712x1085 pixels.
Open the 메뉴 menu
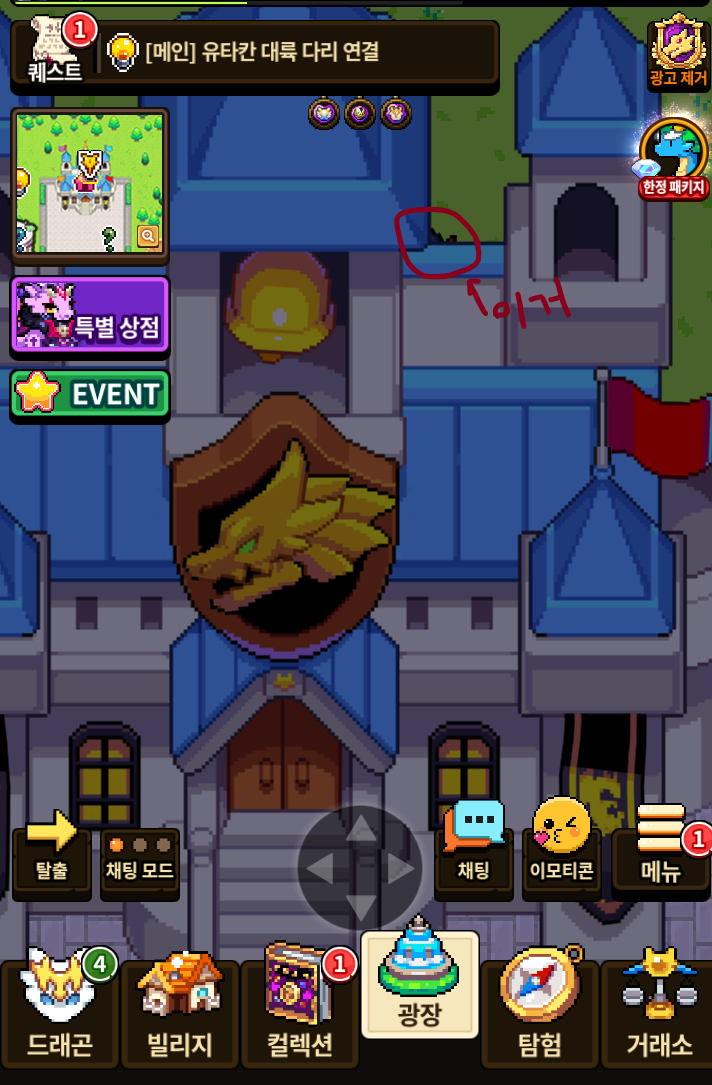point(660,848)
